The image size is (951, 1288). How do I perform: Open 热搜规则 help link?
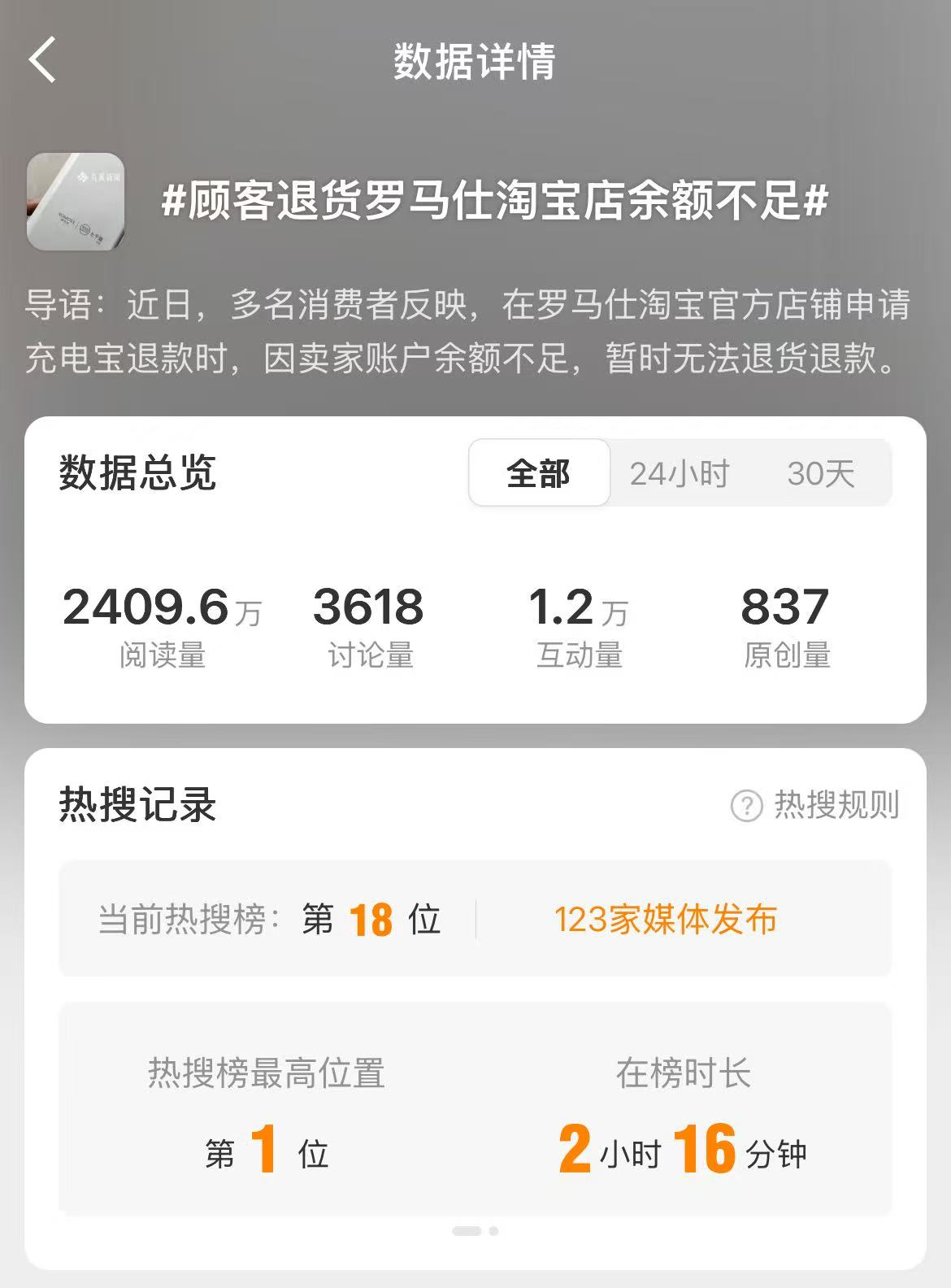click(816, 805)
